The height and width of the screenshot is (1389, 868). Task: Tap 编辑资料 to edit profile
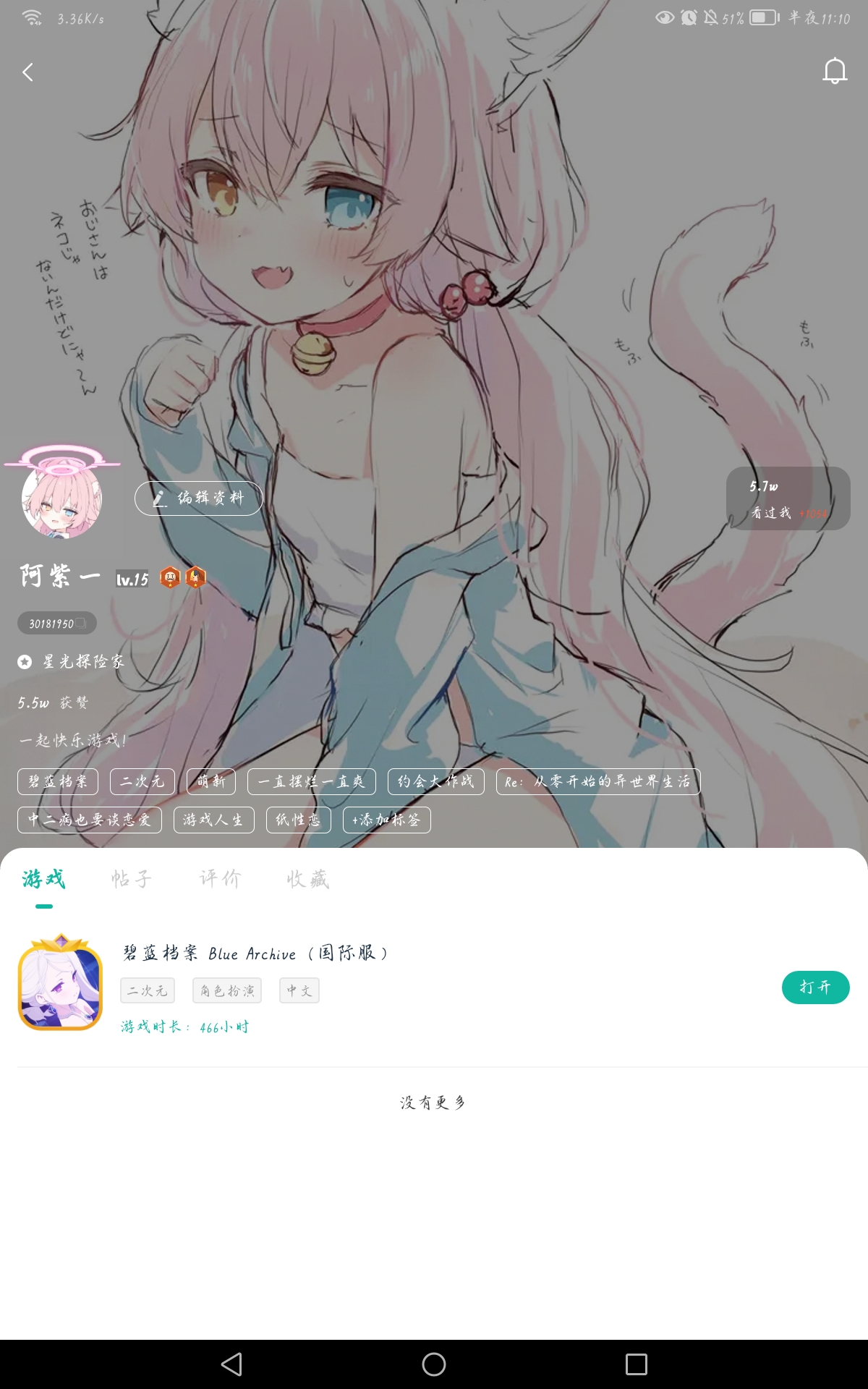pyautogui.click(x=198, y=498)
